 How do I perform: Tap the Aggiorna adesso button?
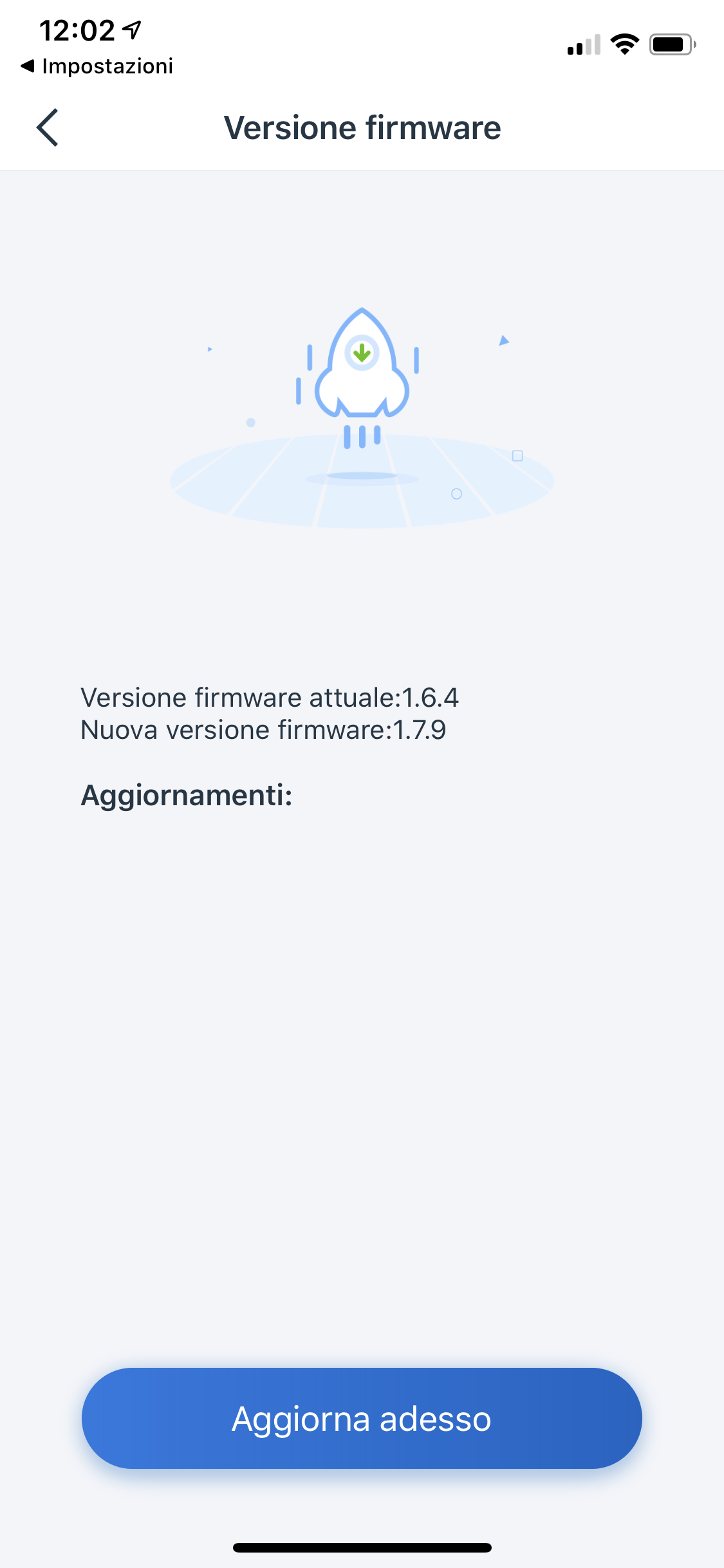tap(362, 1418)
